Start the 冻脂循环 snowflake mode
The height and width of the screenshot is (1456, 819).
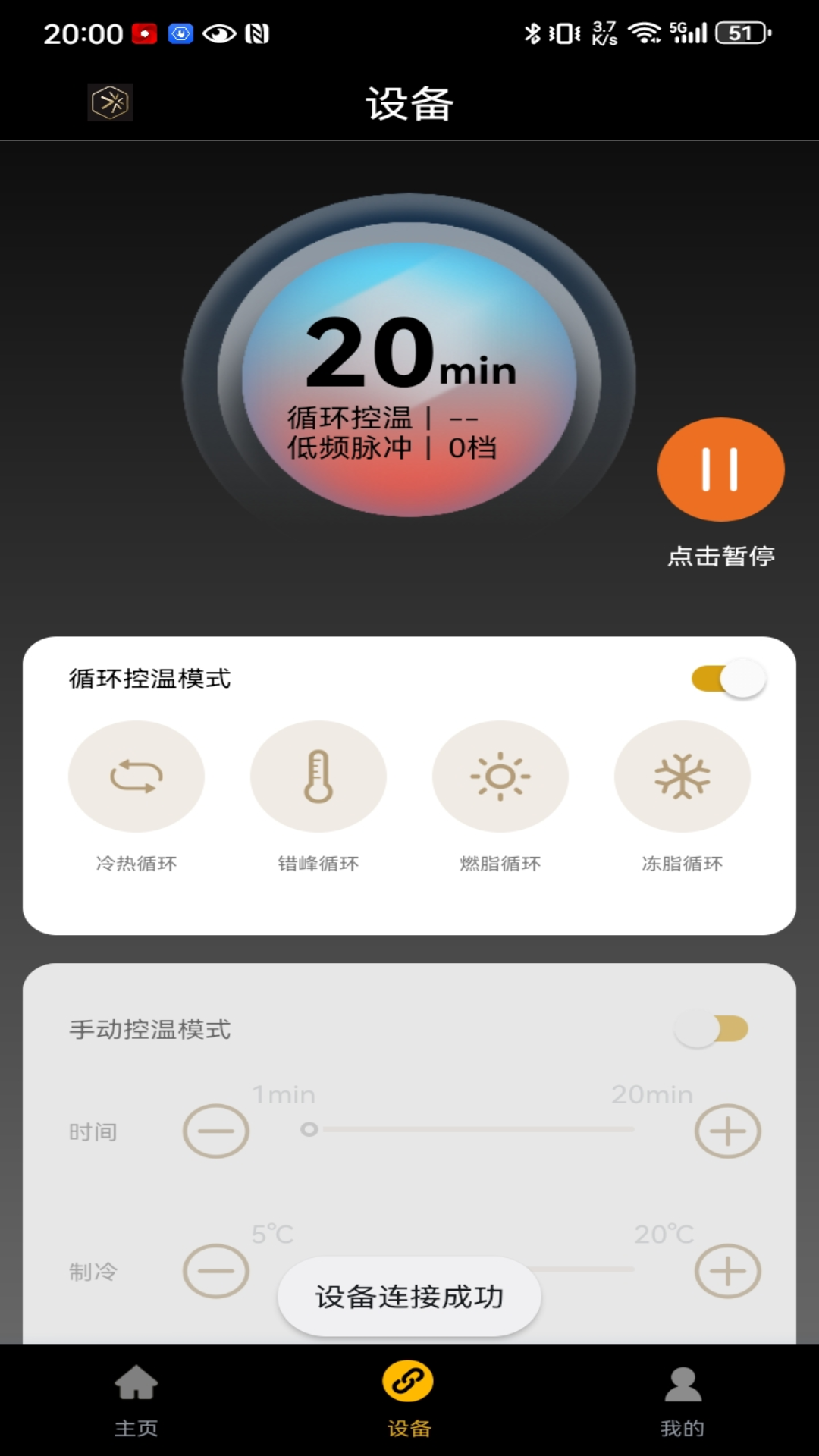point(682,777)
